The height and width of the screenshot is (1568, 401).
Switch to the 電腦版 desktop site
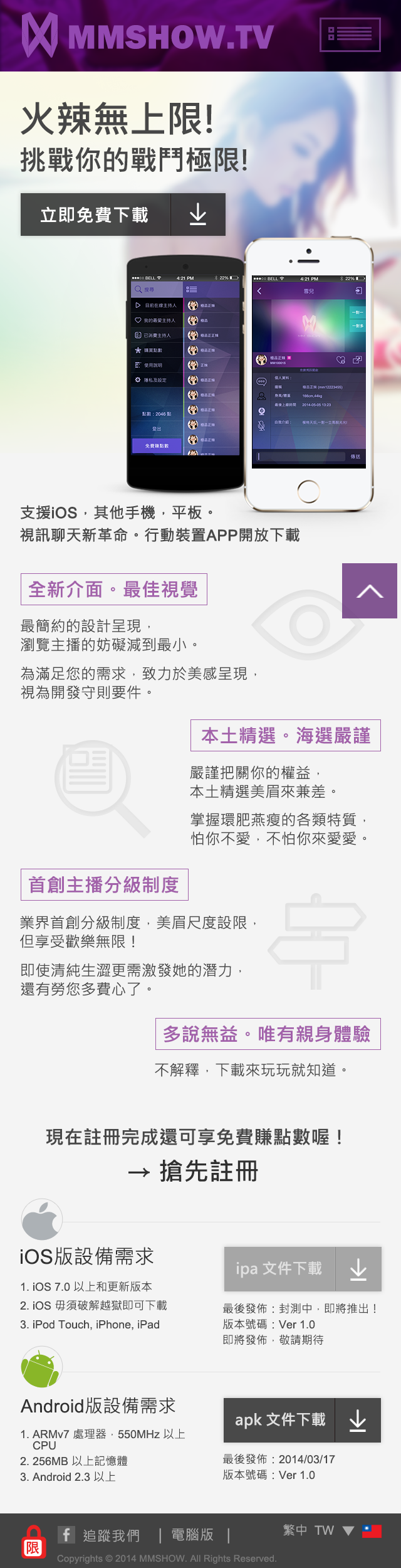pos(192,1535)
